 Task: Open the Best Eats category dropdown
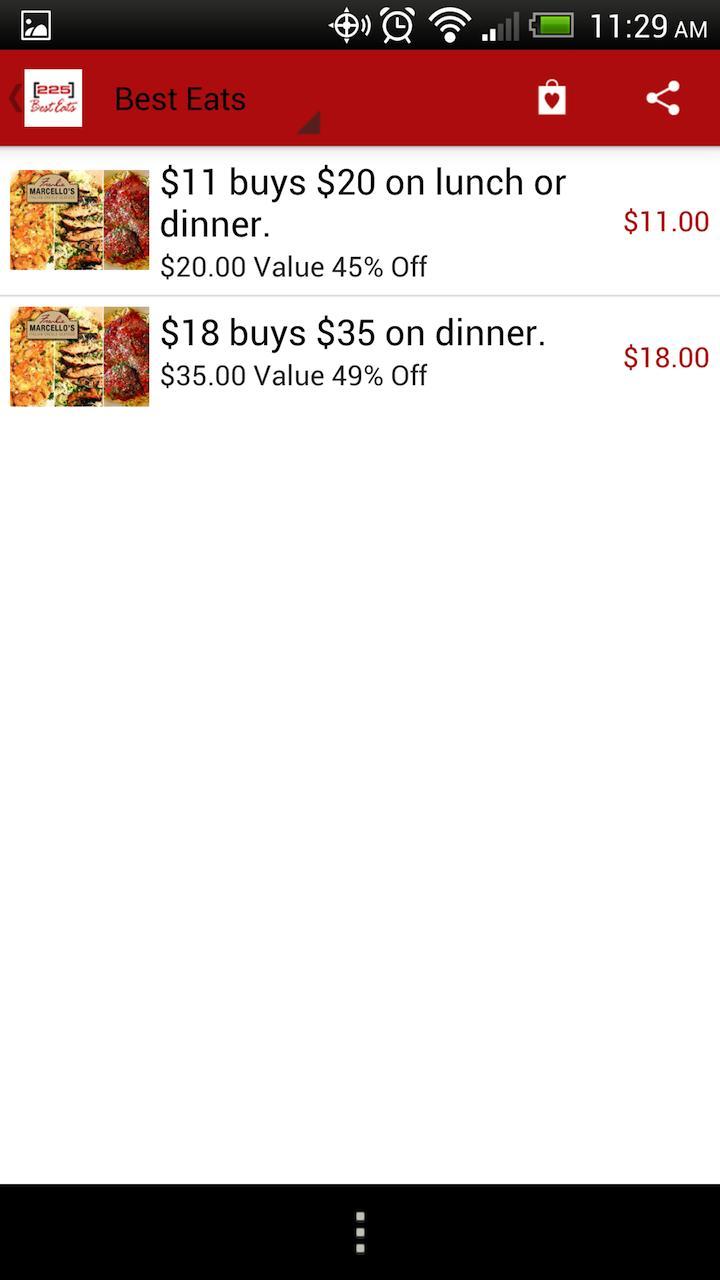tap(180, 98)
